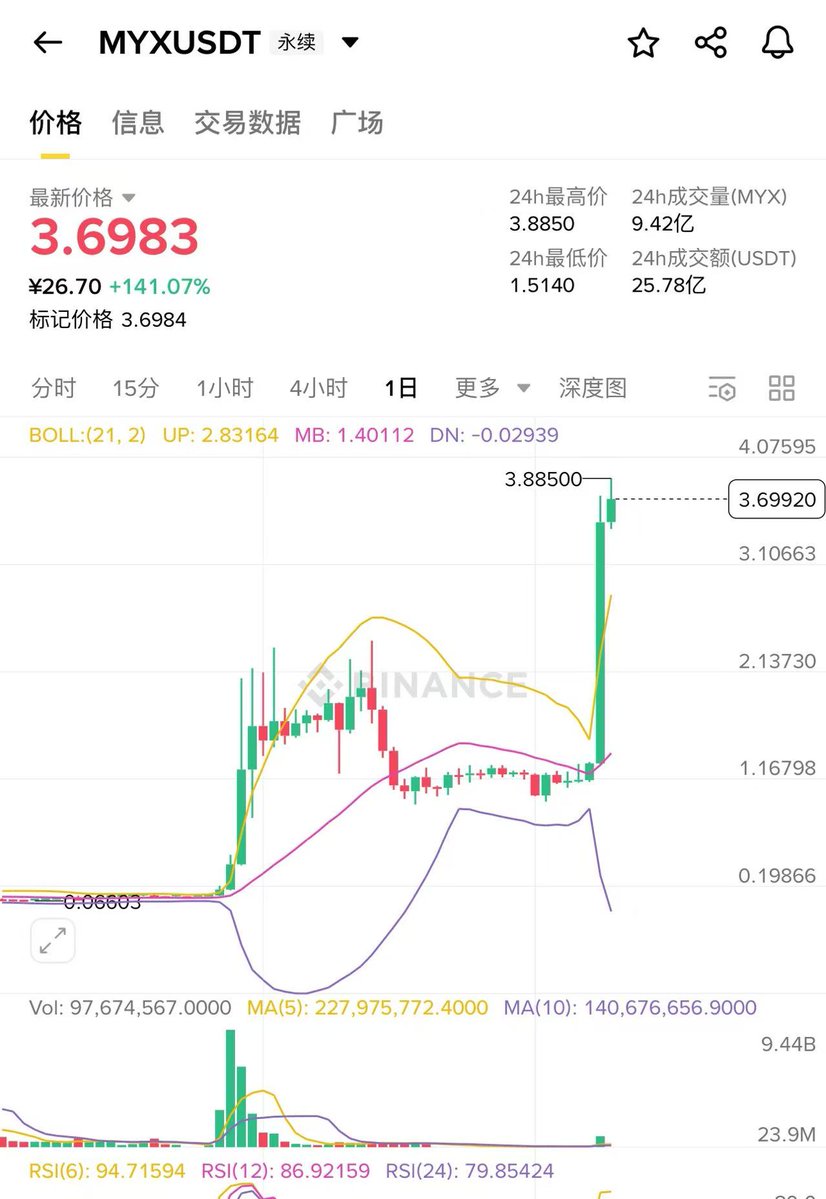
Task: Open the MYXUSDT pair selector dropdown
Action: [350, 42]
